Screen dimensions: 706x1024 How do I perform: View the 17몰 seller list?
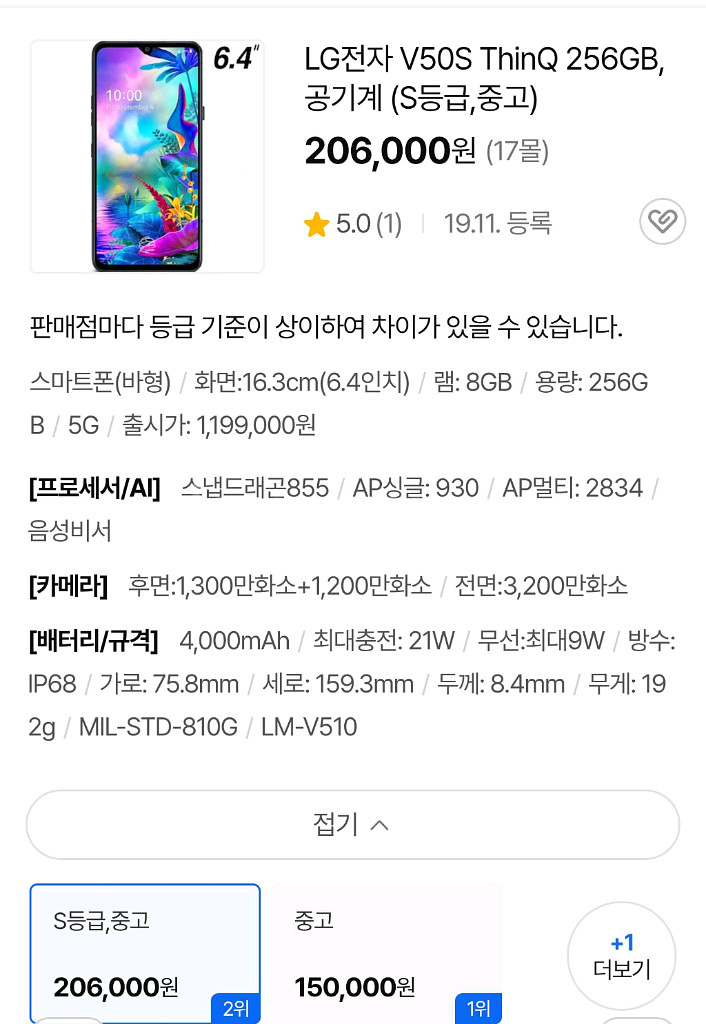[x=517, y=152]
